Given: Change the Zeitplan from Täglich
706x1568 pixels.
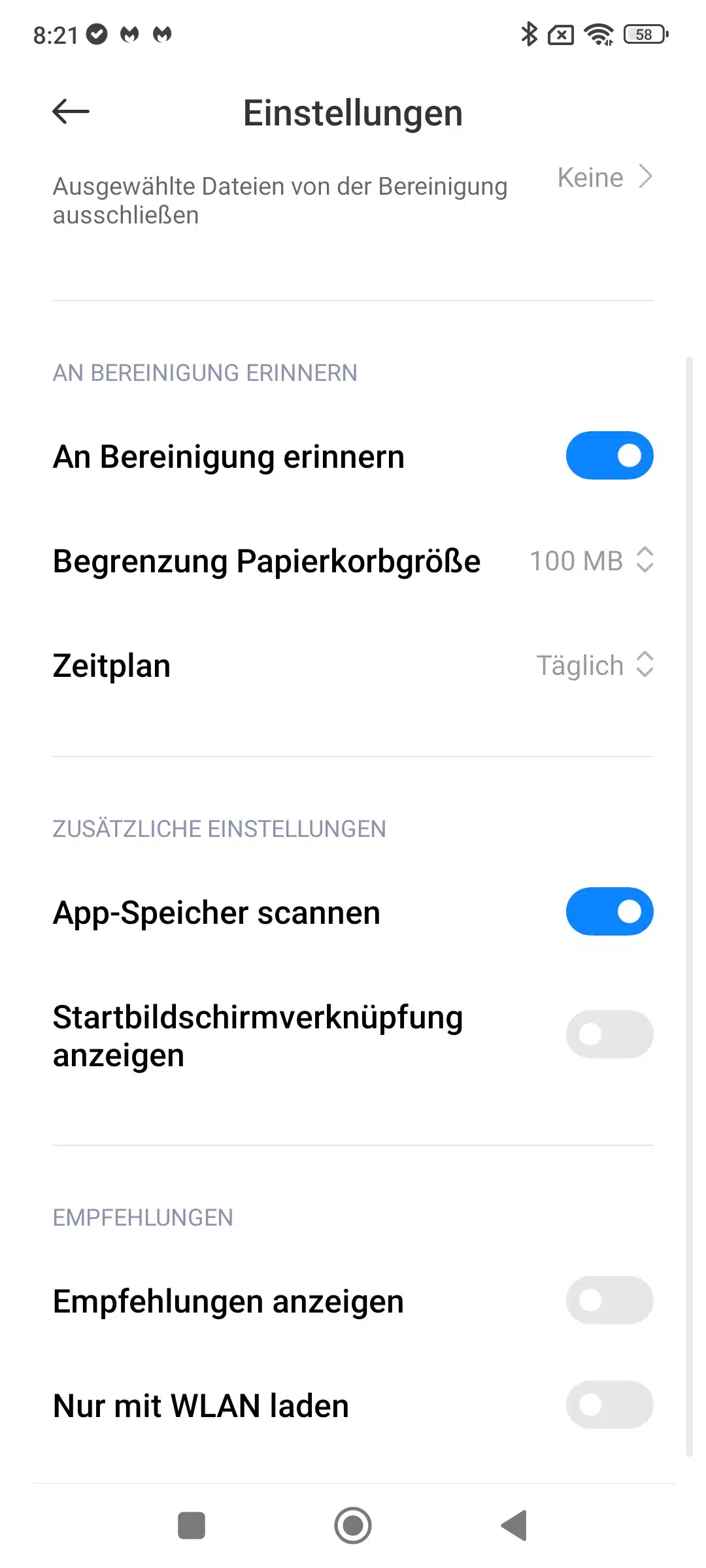Looking at the screenshot, I should tap(594, 665).
